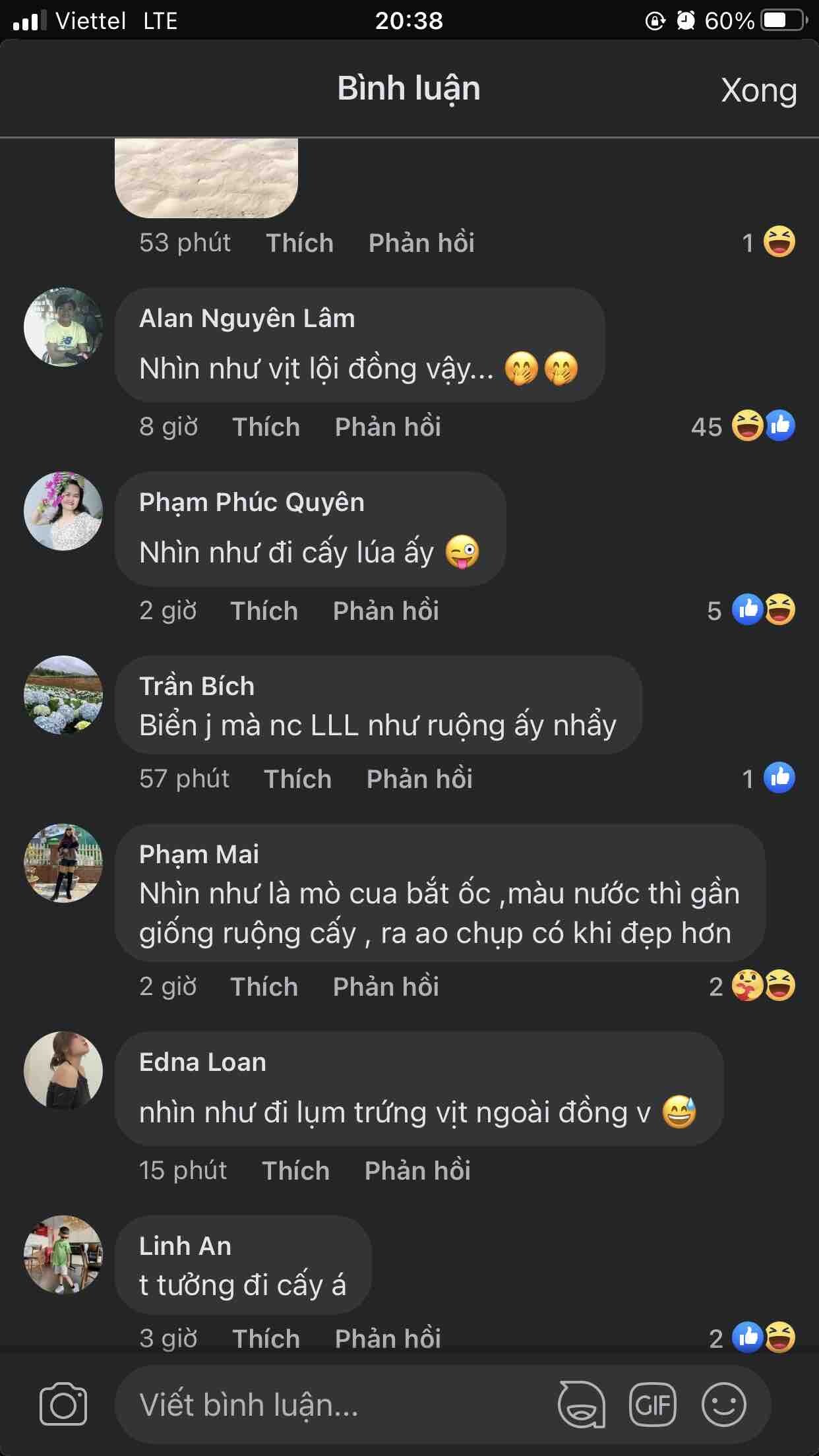
Task: Open Edna Loan's profile from her name
Action: click(x=202, y=1062)
